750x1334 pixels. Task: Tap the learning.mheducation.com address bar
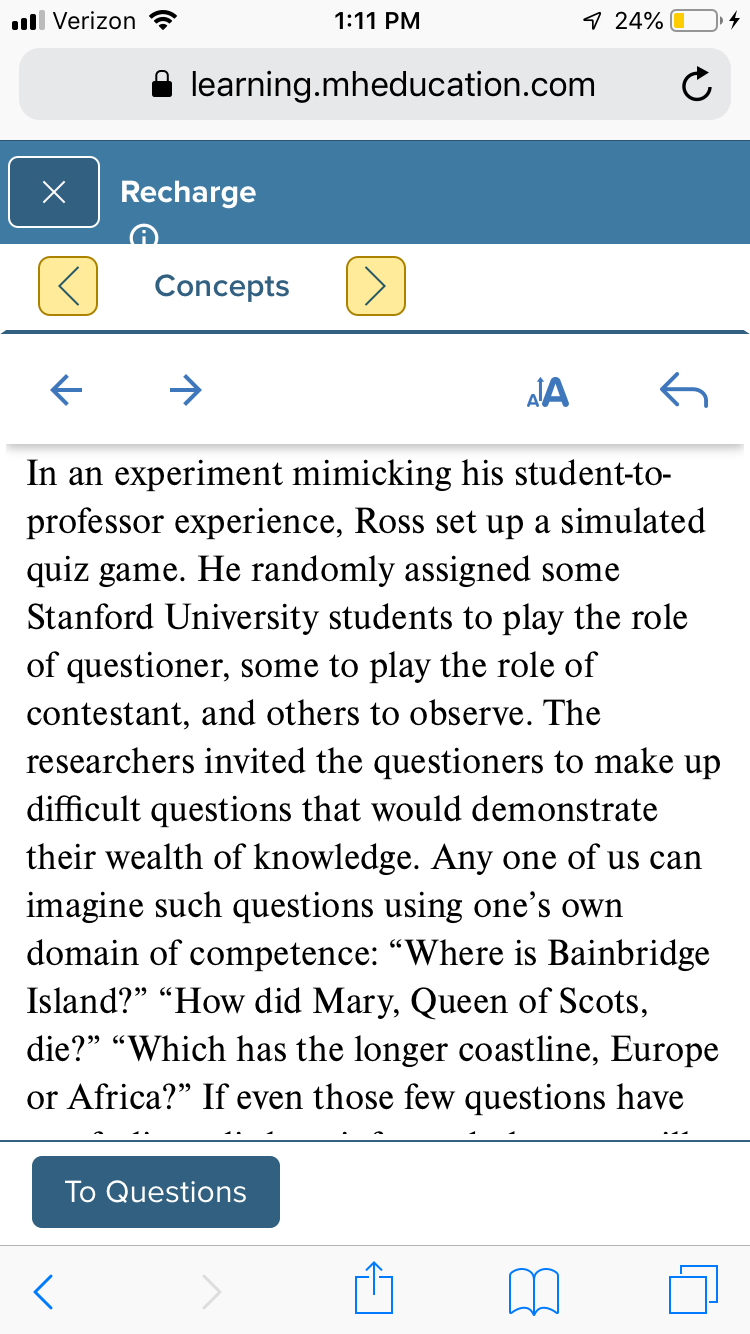375,85
